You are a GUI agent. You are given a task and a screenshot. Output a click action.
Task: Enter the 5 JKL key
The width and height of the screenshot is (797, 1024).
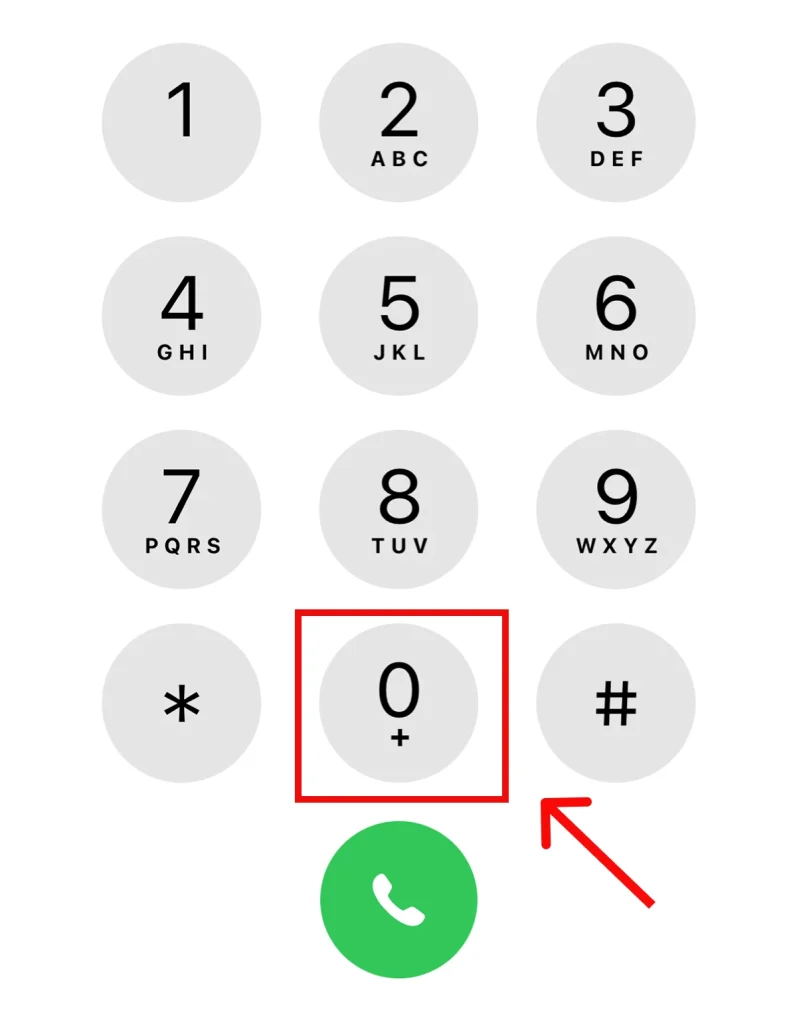point(399,316)
